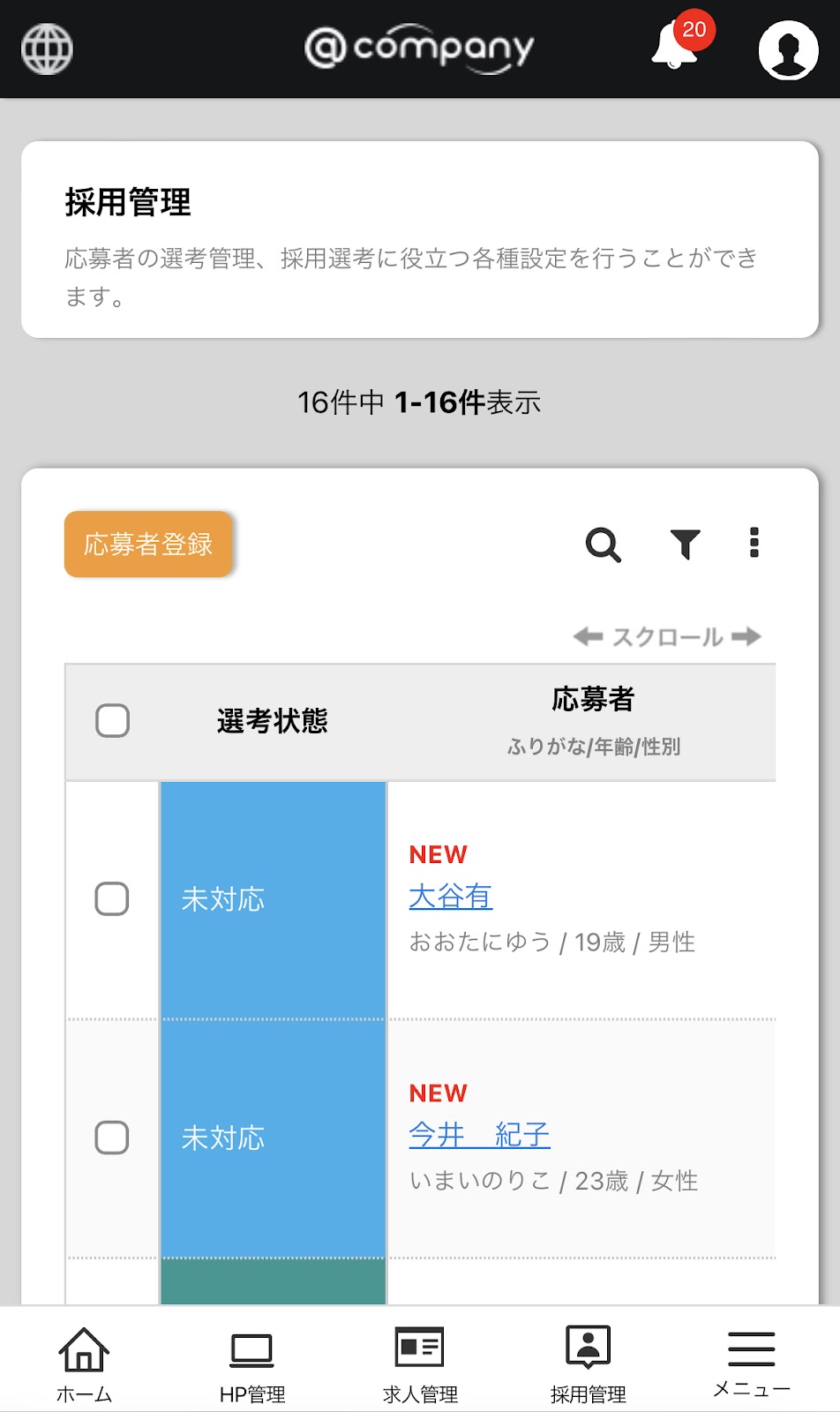Check the select-all checkbox in table header
Image resolution: width=840 pixels, height=1412 pixels.
(x=112, y=721)
